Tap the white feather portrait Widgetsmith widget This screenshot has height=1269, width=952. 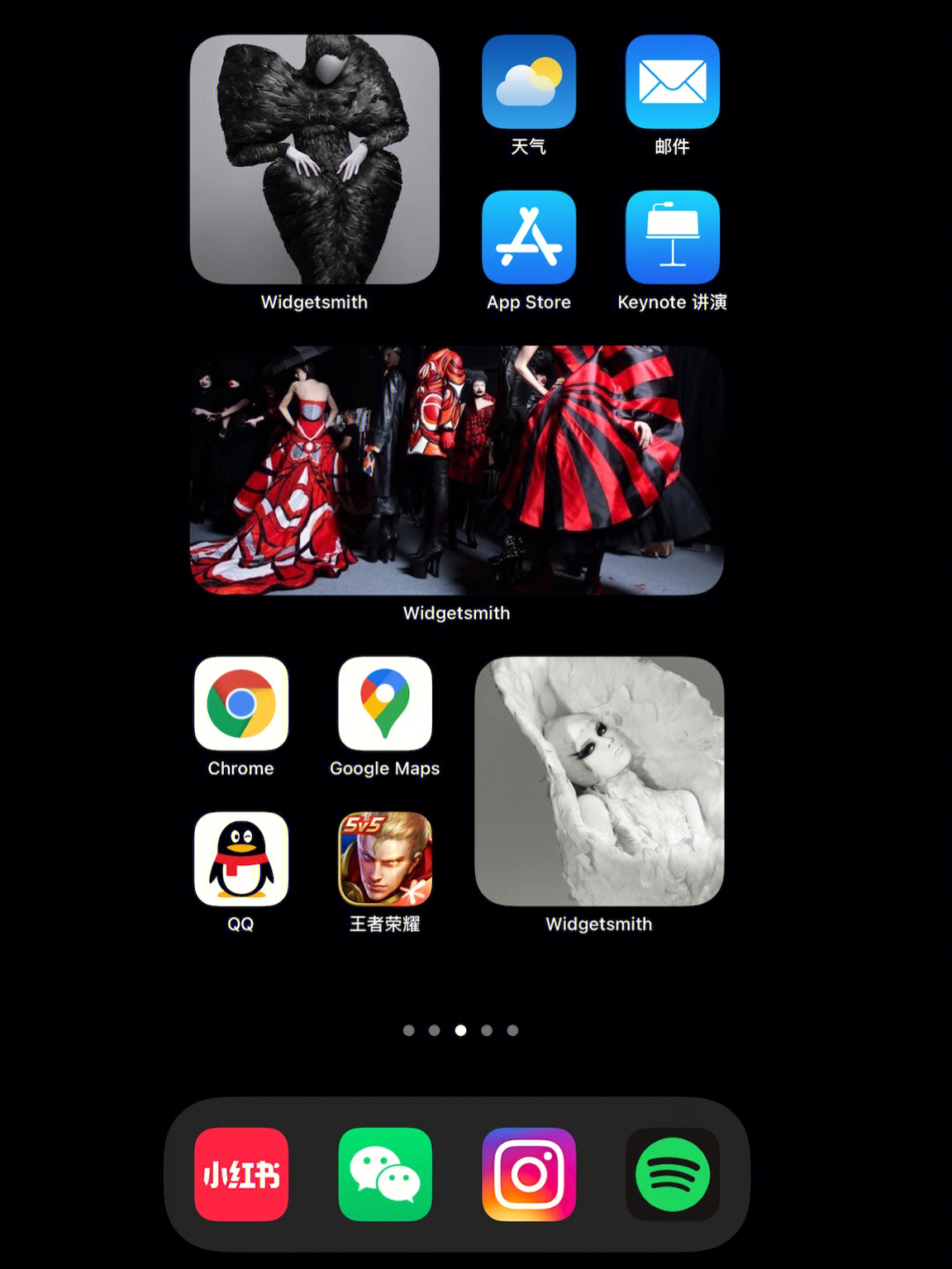click(599, 781)
